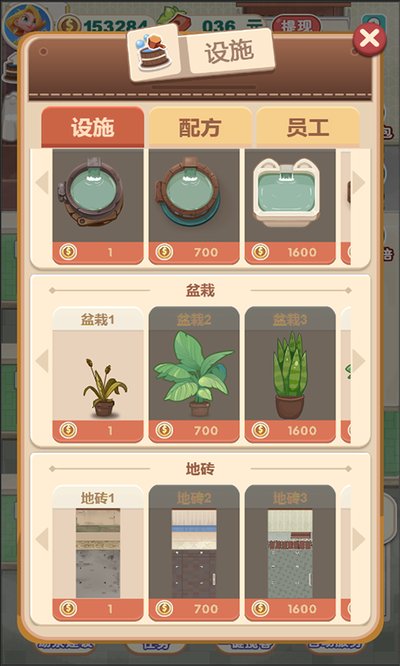Select the wooden tub costing 700 coins
Viewport: 400px width, 666px height.
194,206
